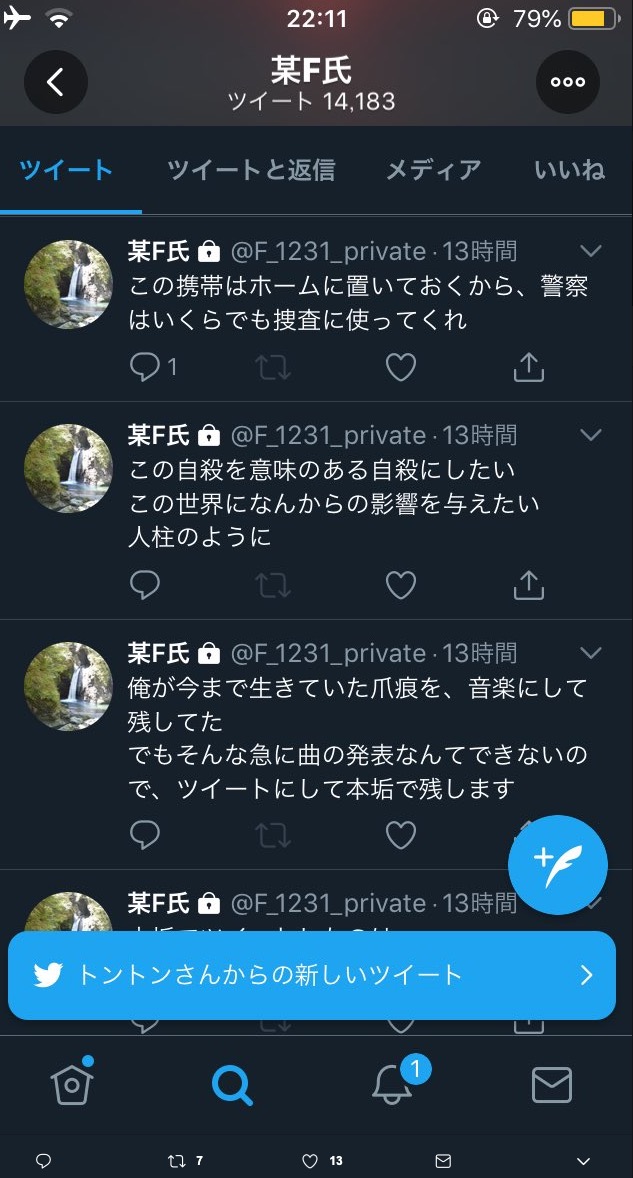The width and height of the screenshot is (633, 1178).
Task: Open the three-dot overflow menu
Action: [x=567, y=82]
